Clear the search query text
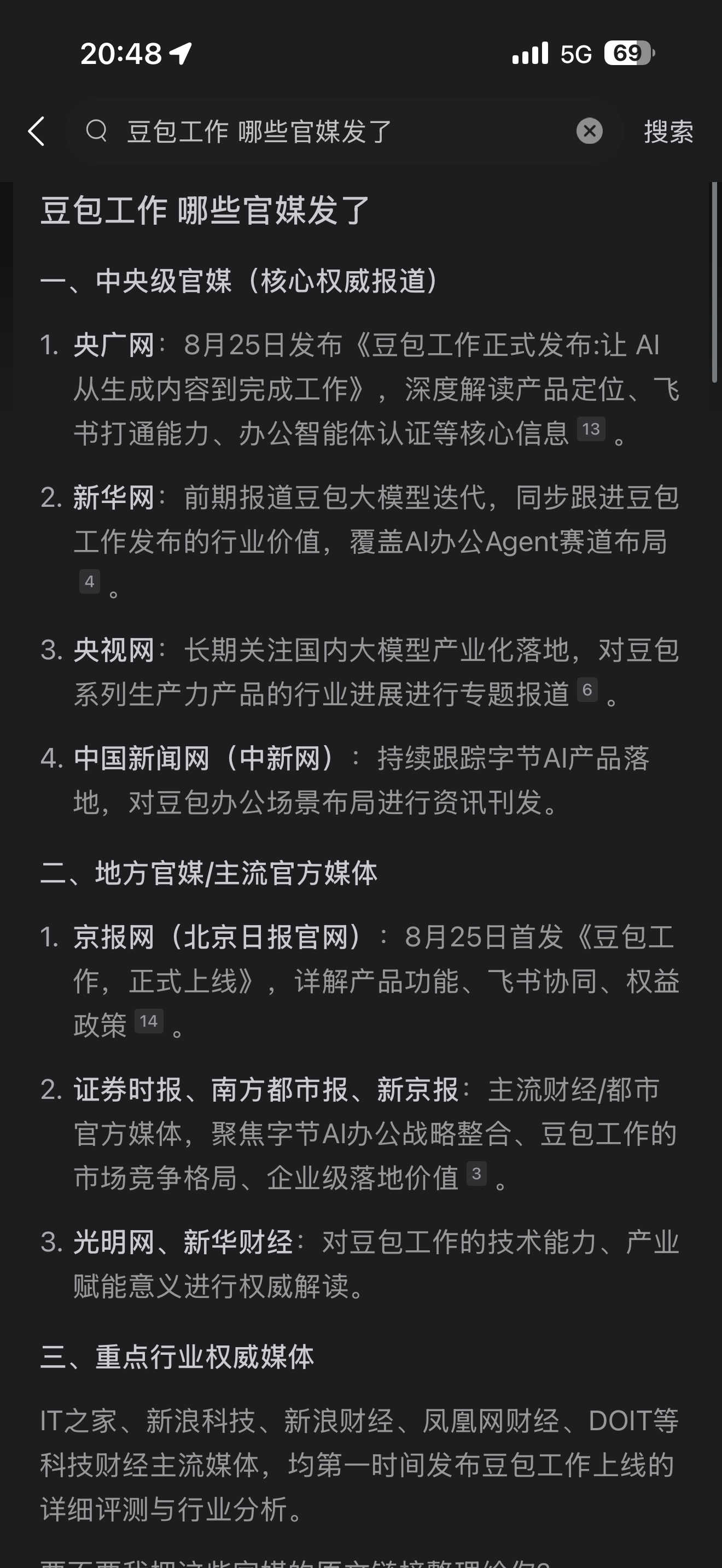The image size is (722, 1568). tap(589, 131)
